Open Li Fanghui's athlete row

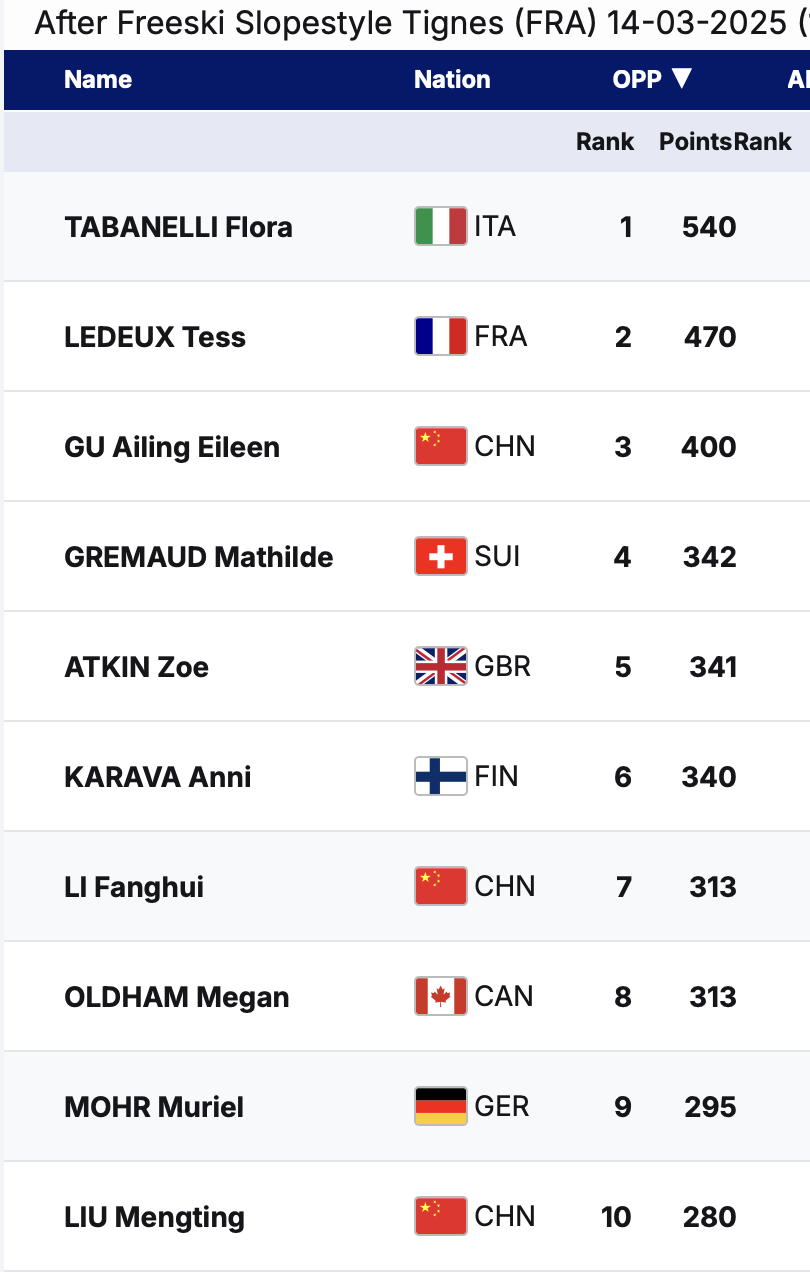click(134, 887)
